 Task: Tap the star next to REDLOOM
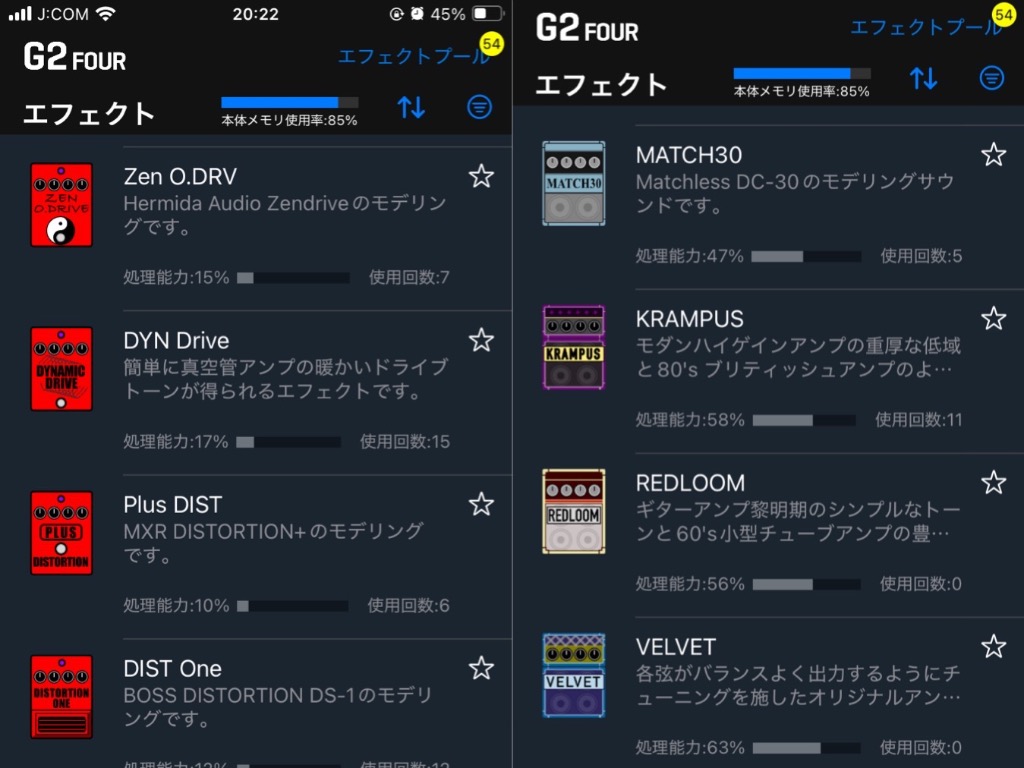pyautogui.click(x=993, y=483)
